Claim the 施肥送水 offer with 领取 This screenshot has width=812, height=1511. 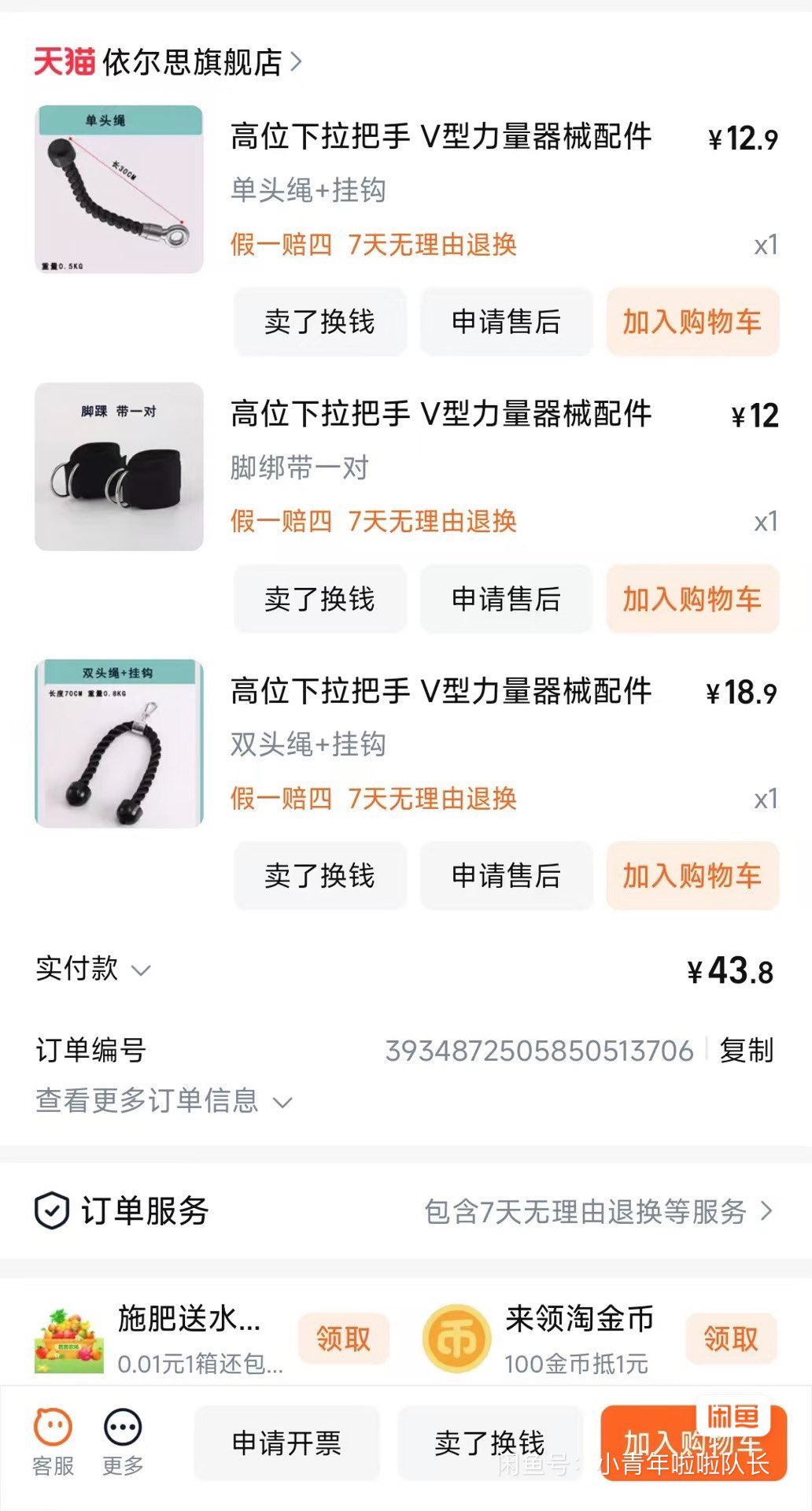click(x=343, y=1339)
